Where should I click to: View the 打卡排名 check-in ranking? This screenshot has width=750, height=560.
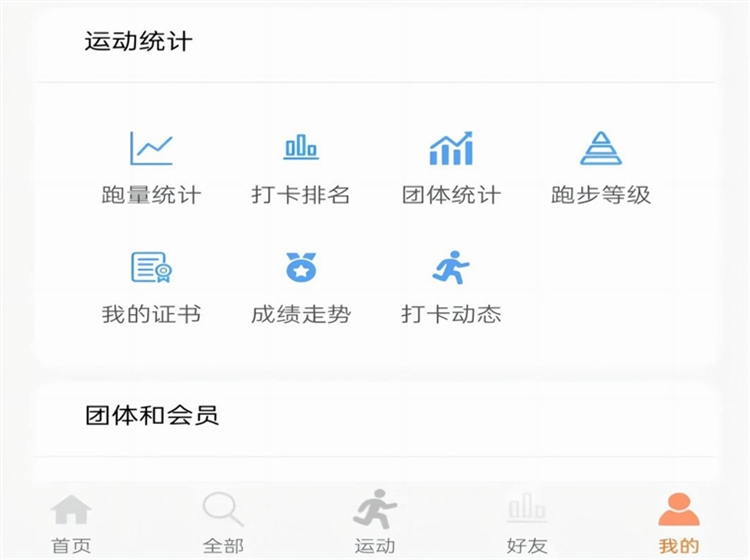(301, 167)
